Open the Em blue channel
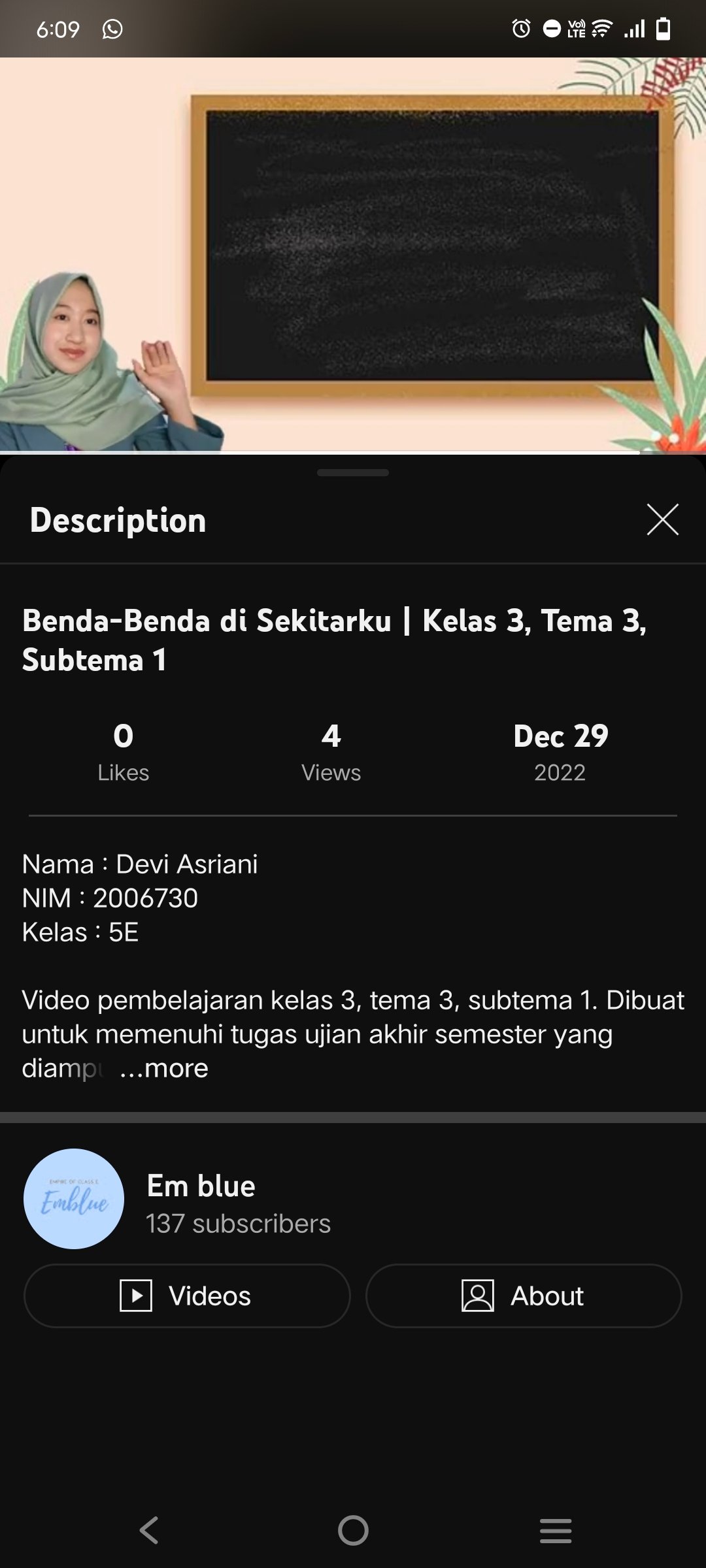 [201, 1186]
